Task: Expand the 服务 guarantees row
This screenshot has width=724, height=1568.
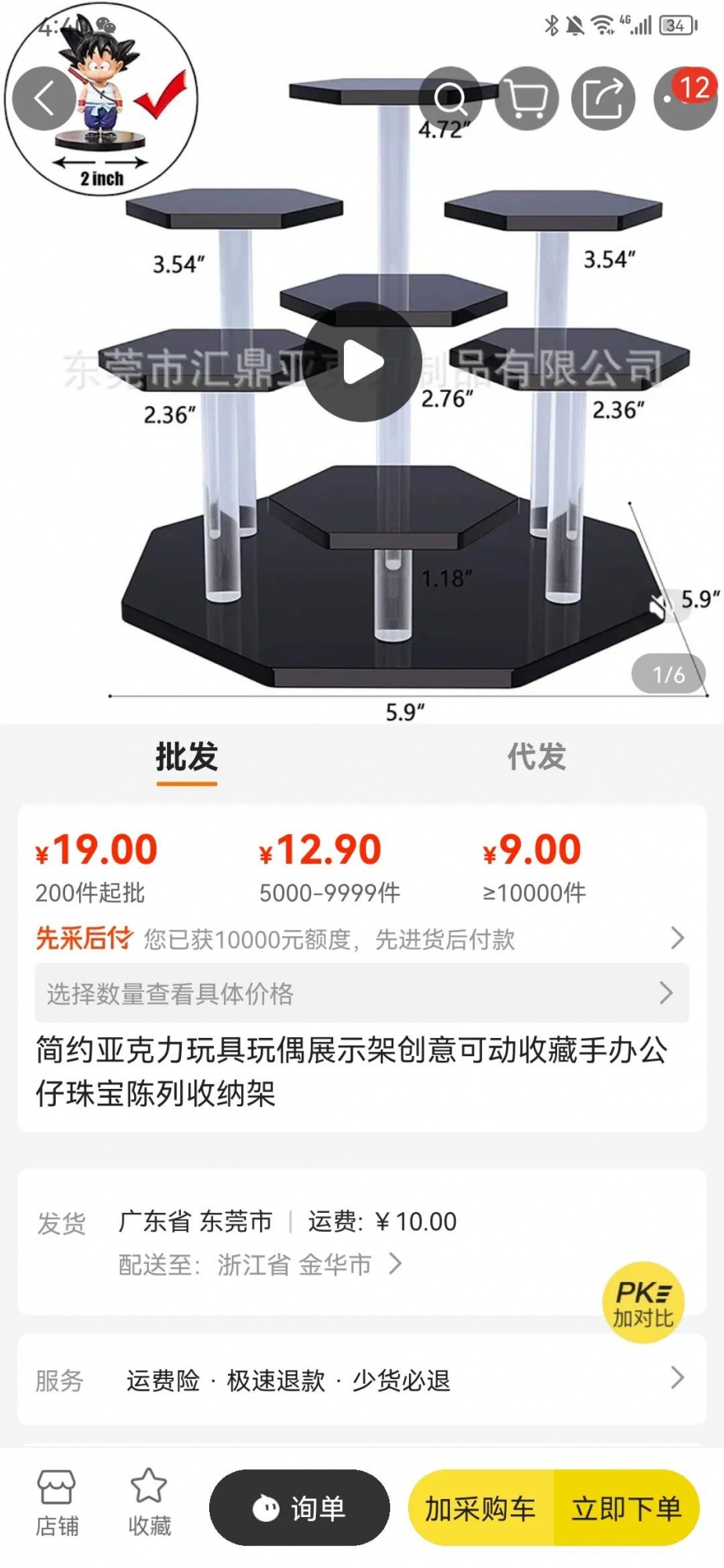Action: tap(360, 1380)
